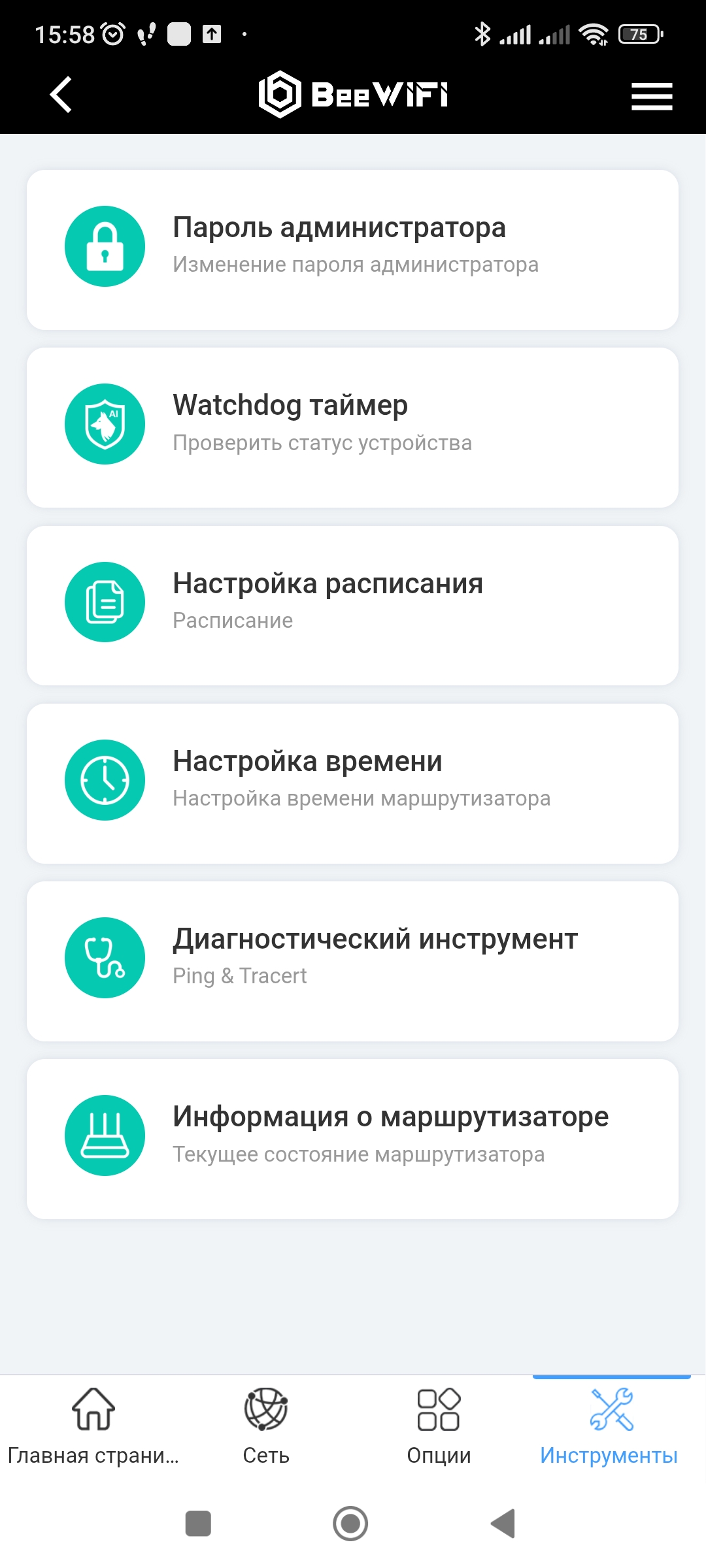Open the hamburger menu

(x=652, y=96)
